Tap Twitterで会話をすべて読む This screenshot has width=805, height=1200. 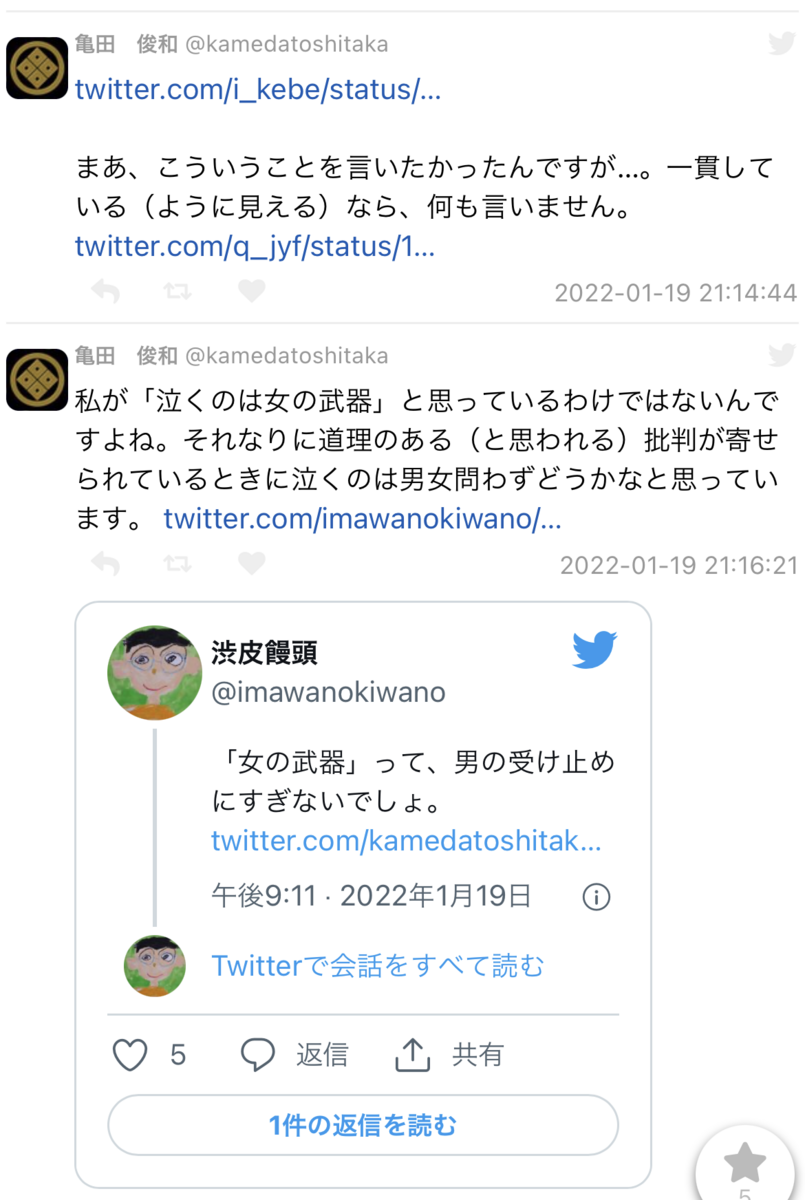point(378,966)
